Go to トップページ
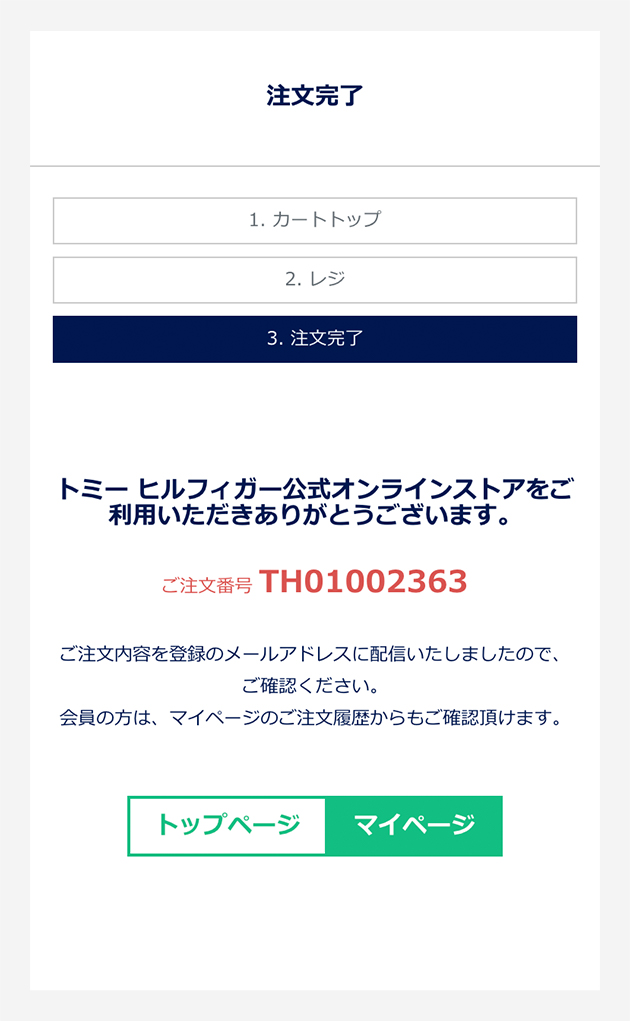Image resolution: width=630 pixels, height=1021 pixels. pyautogui.click(x=227, y=826)
